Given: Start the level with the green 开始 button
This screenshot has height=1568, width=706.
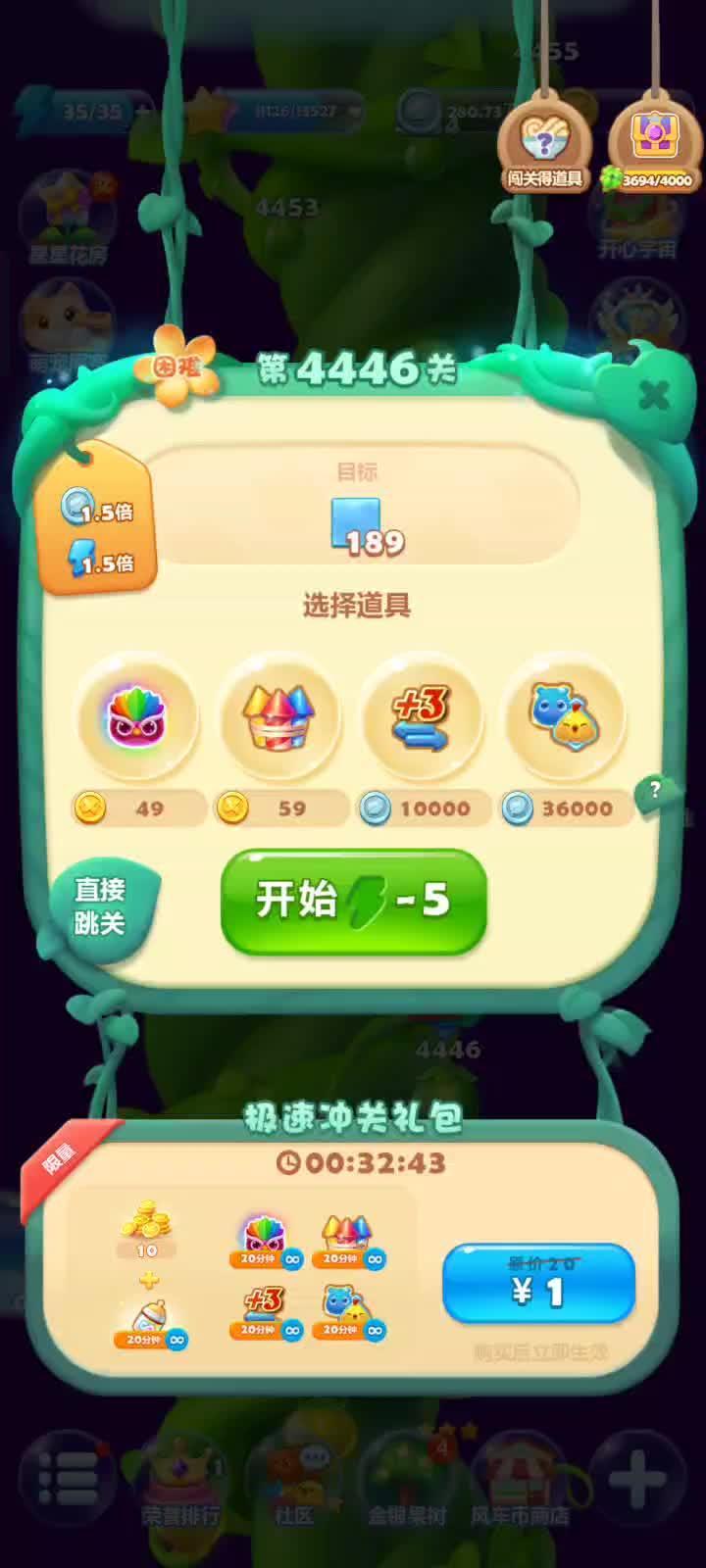Looking at the screenshot, I should pyautogui.click(x=354, y=901).
